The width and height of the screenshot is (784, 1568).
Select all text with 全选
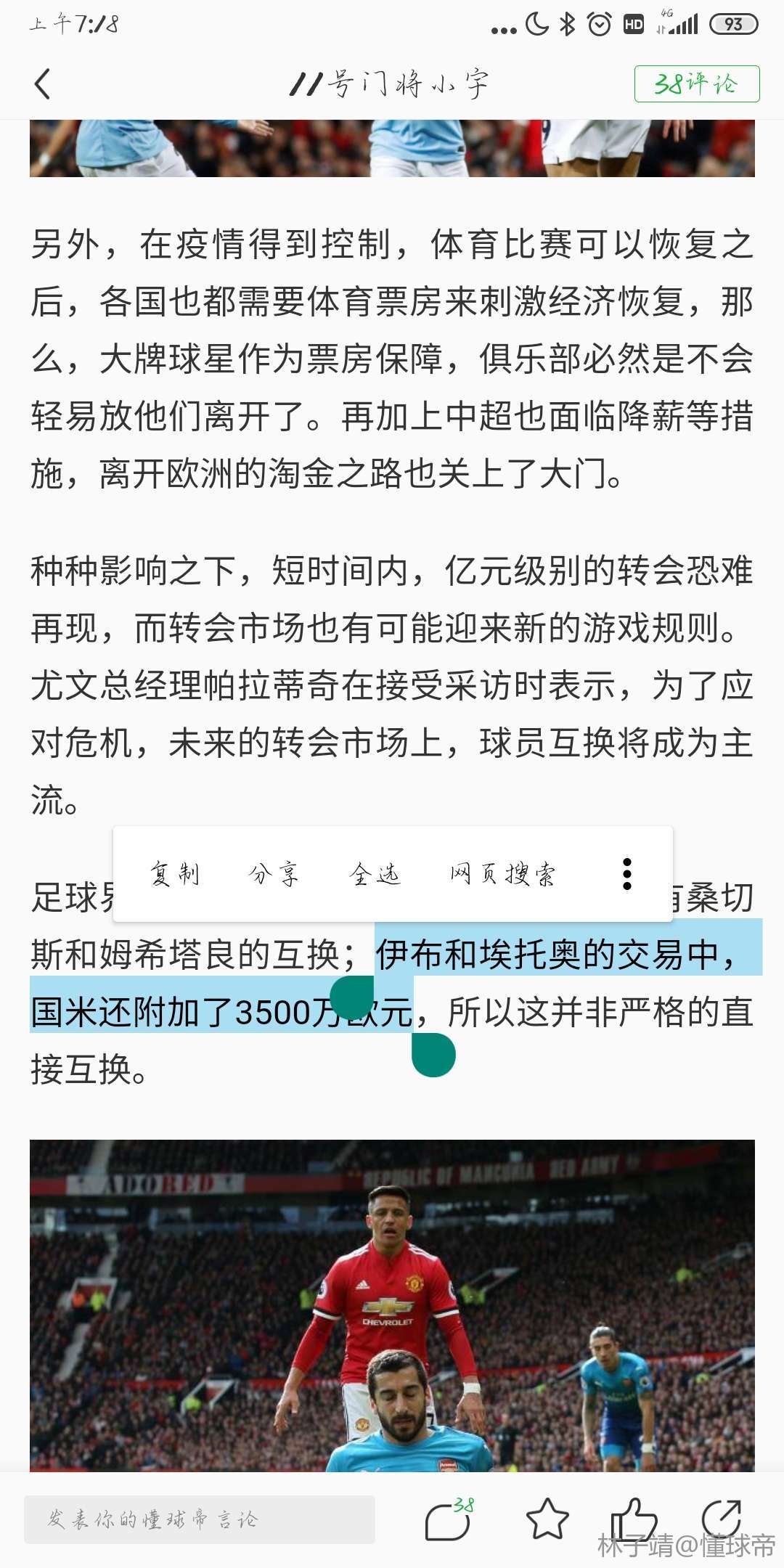click(x=375, y=874)
